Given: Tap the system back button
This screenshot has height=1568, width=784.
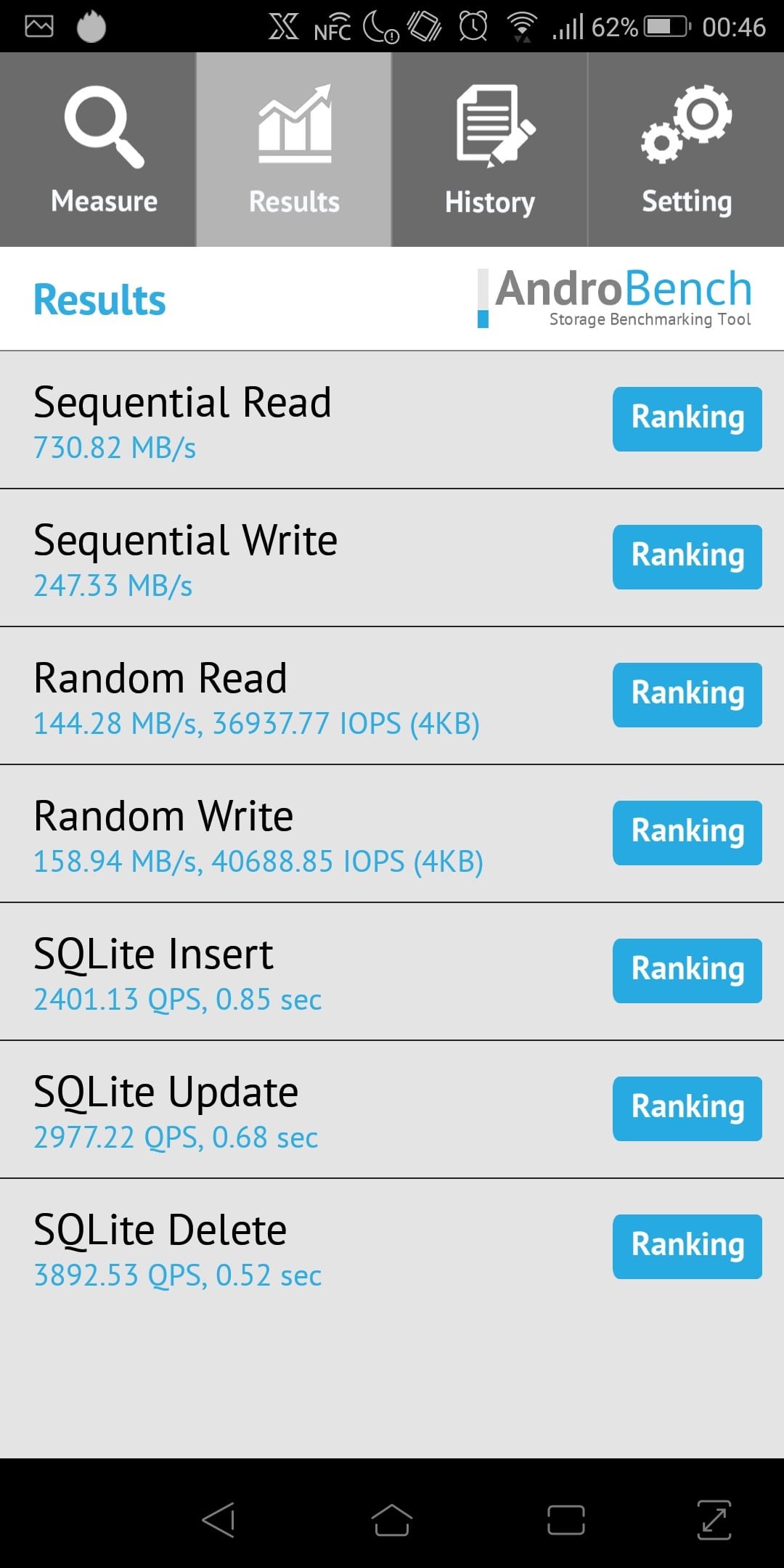Looking at the screenshot, I should 219,1519.
